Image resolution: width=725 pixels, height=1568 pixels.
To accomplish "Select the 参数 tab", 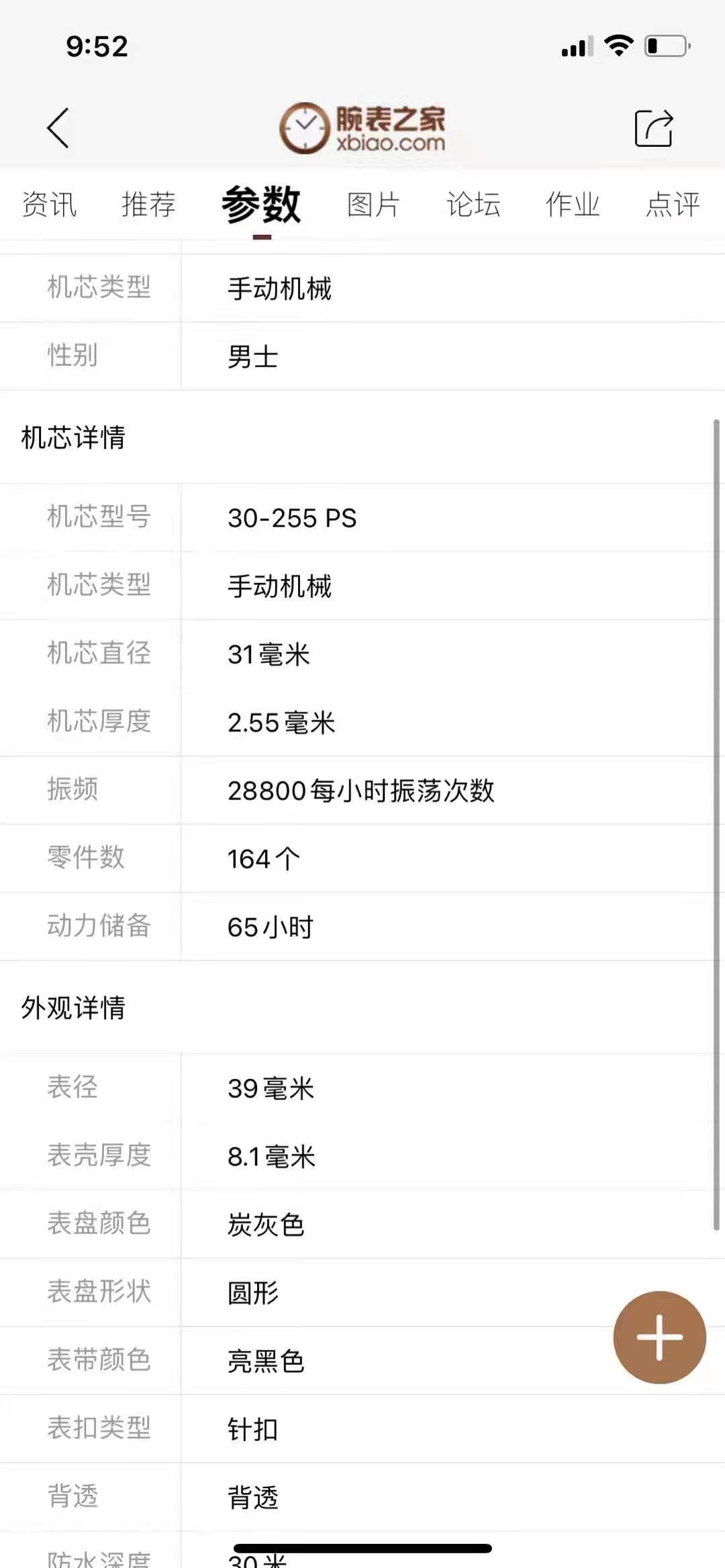I will click(261, 205).
